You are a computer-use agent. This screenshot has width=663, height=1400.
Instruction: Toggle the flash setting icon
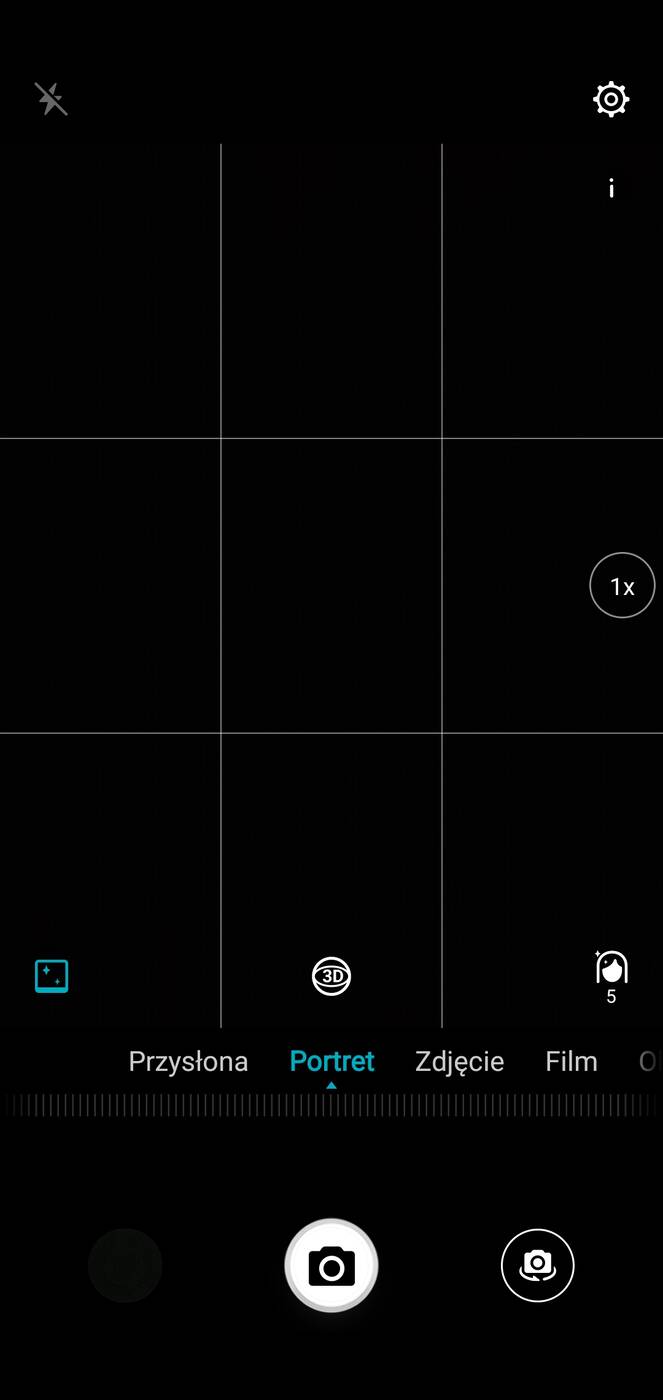[51, 99]
